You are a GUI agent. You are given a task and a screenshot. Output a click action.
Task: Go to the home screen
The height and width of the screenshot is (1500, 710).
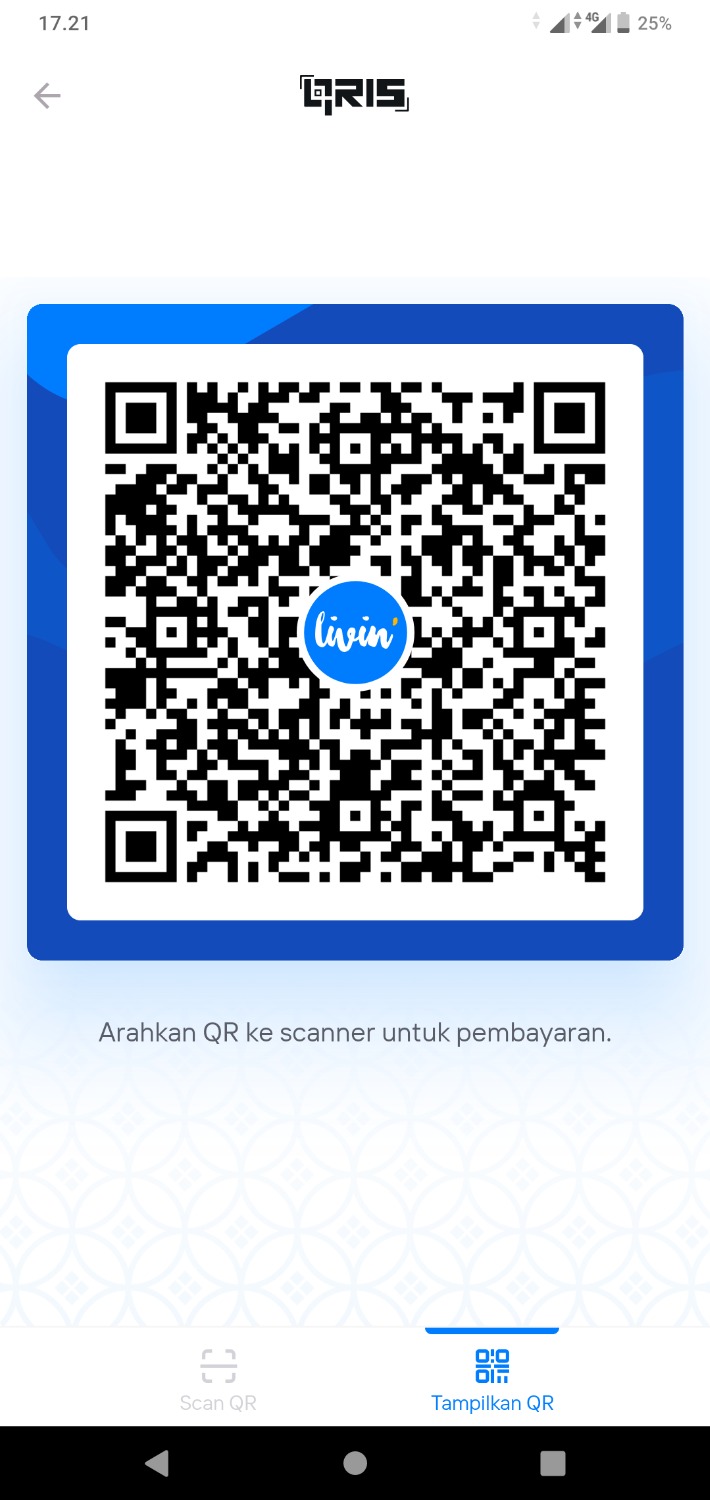coord(355,1464)
